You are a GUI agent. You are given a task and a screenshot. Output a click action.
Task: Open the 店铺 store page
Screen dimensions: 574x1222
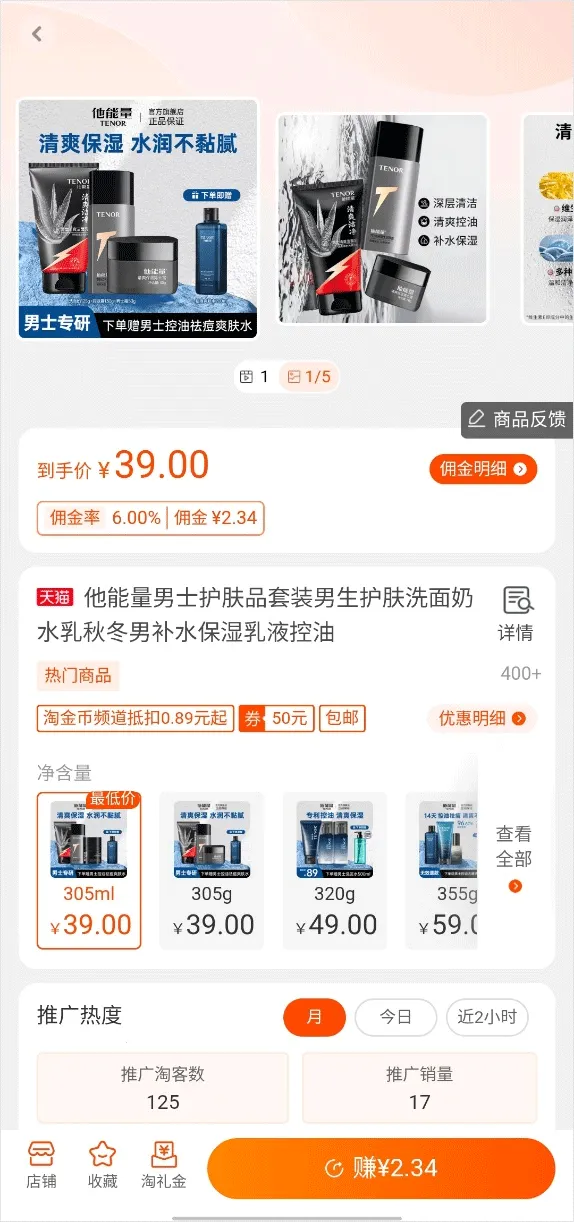[42, 1166]
